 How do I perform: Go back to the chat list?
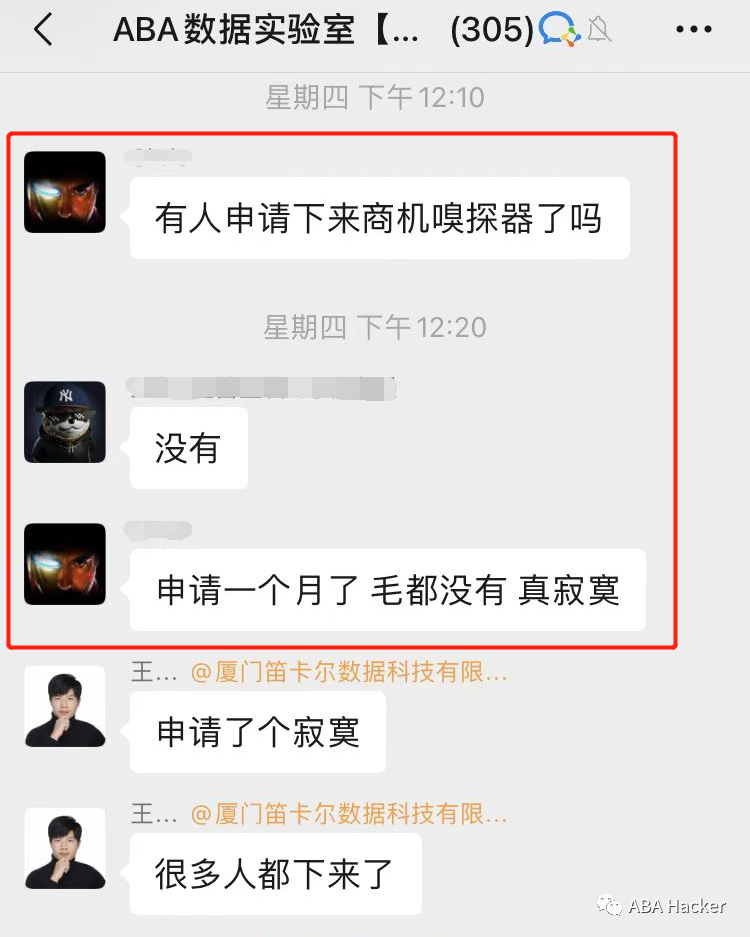click(42, 30)
